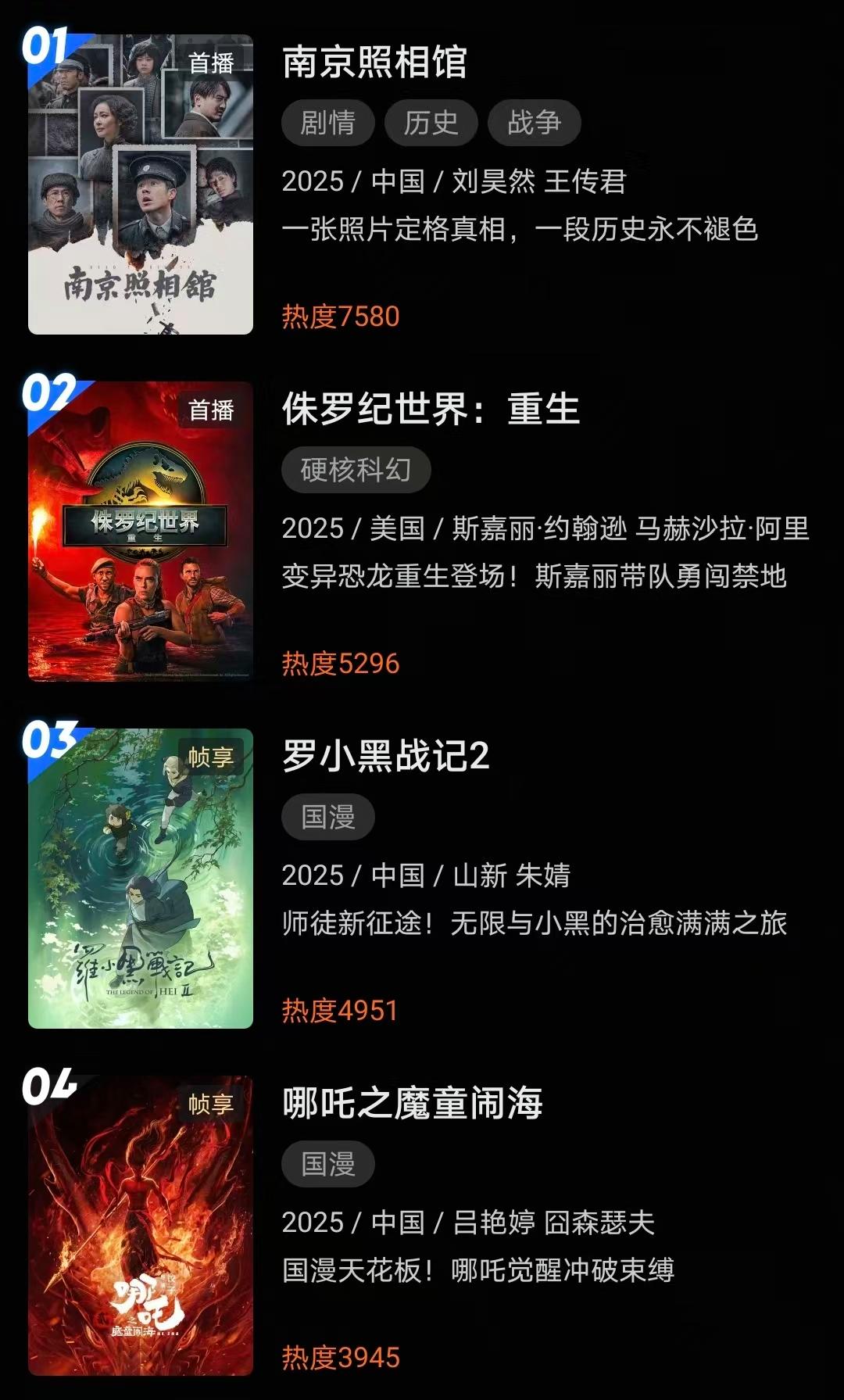Viewport: 844px width, 1400px height.
Task: Select the 战争 genre chip
Action: pos(534,123)
